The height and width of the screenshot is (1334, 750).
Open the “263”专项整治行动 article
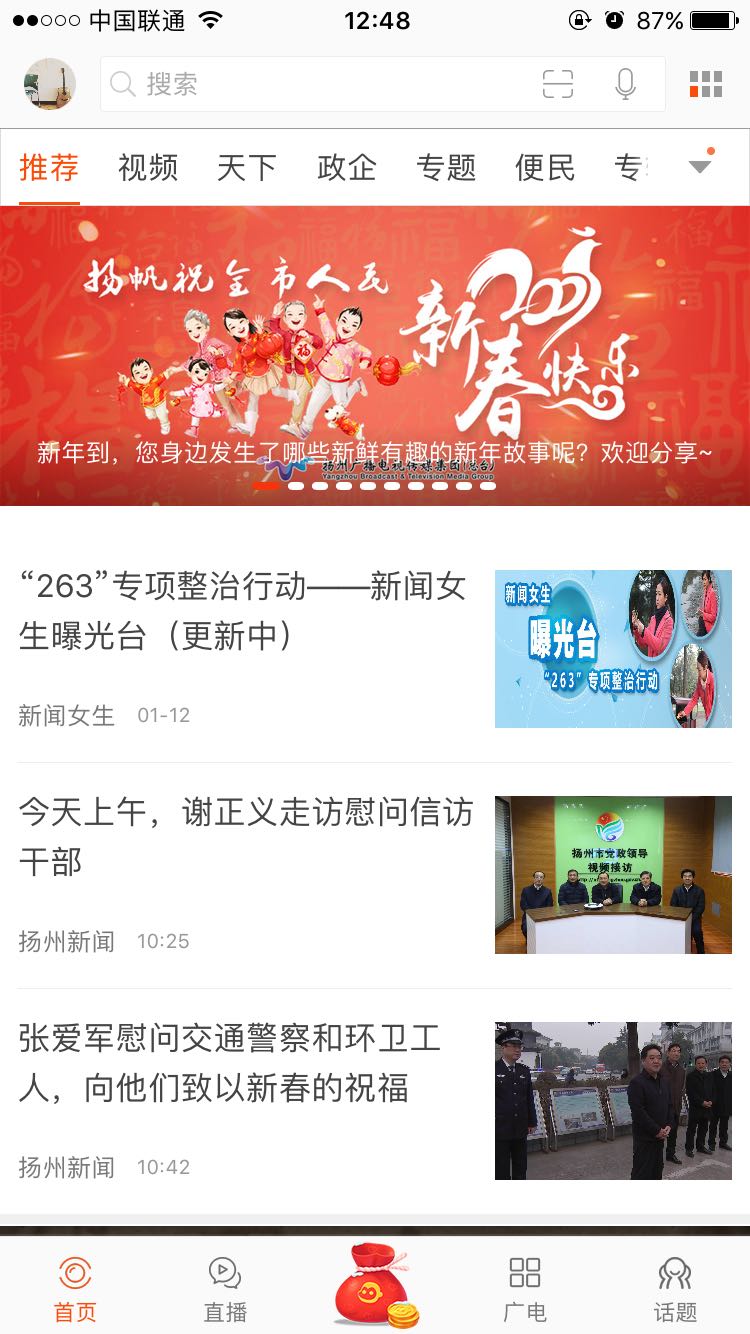coord(244,611)
